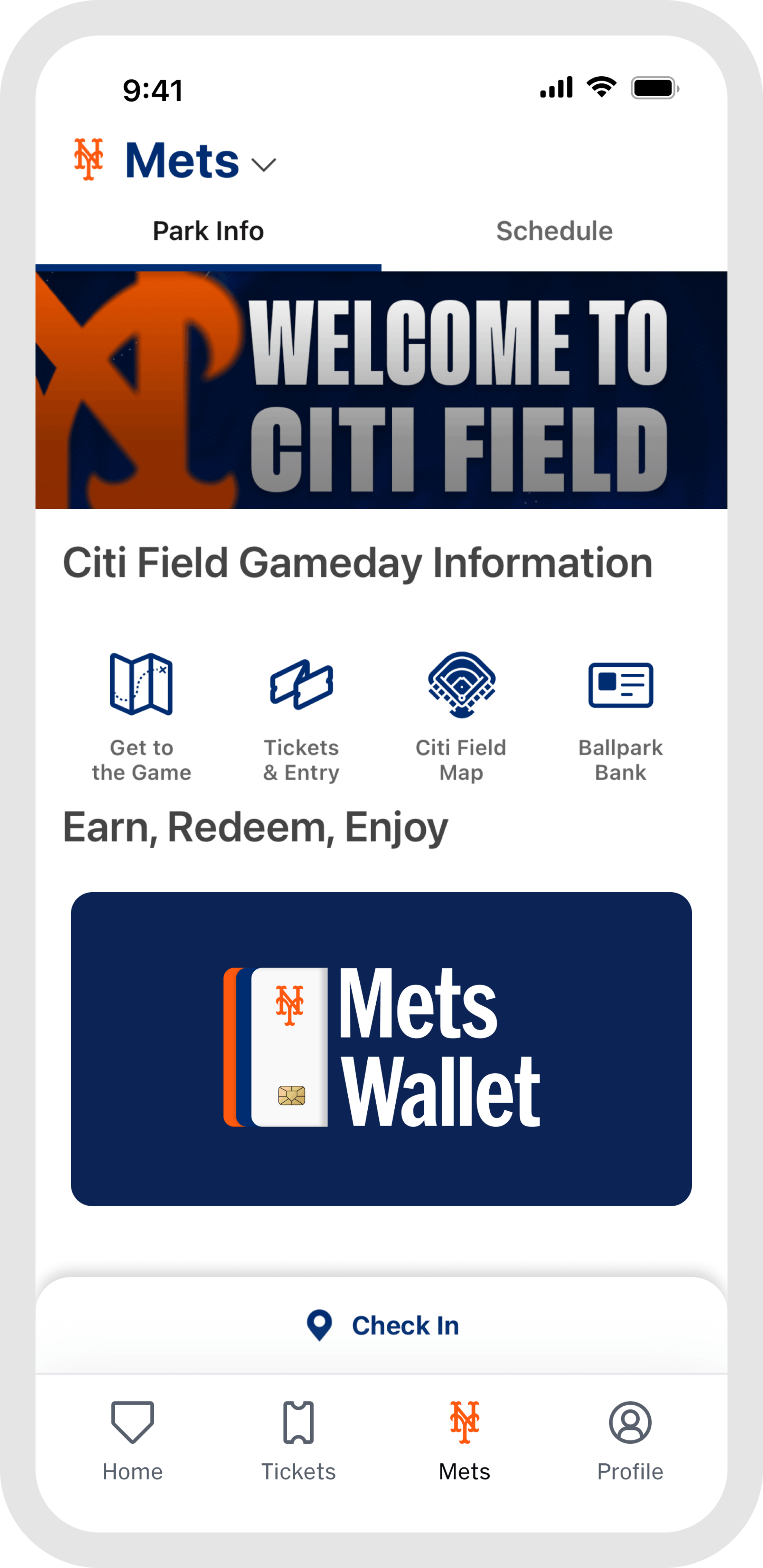Switch to the Schedule tab
The width and height of the screenshot is (763, 1568).
554,231
